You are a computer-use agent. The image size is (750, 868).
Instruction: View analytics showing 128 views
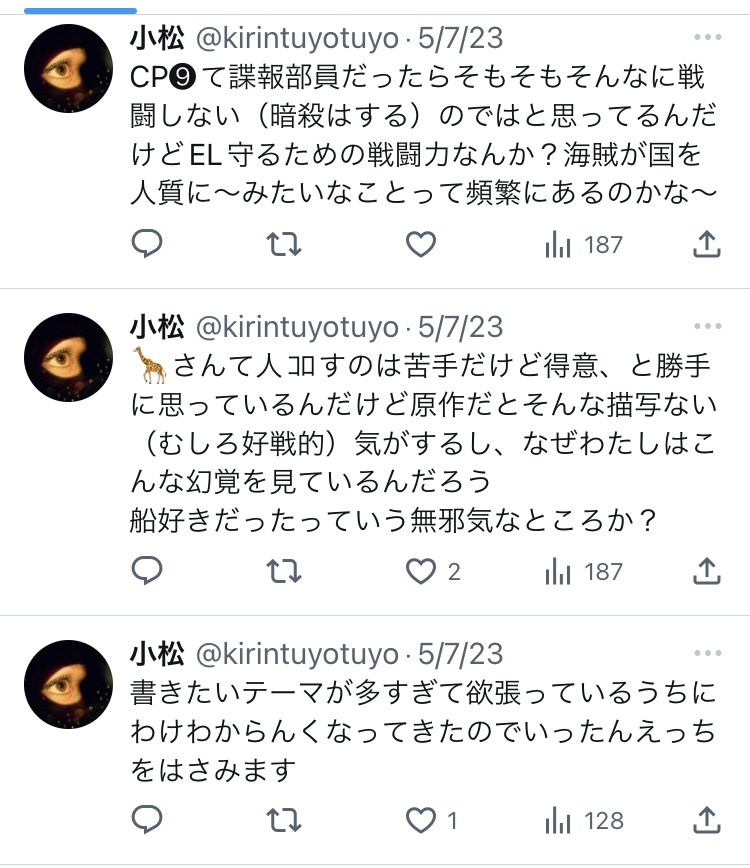[585, 821]
